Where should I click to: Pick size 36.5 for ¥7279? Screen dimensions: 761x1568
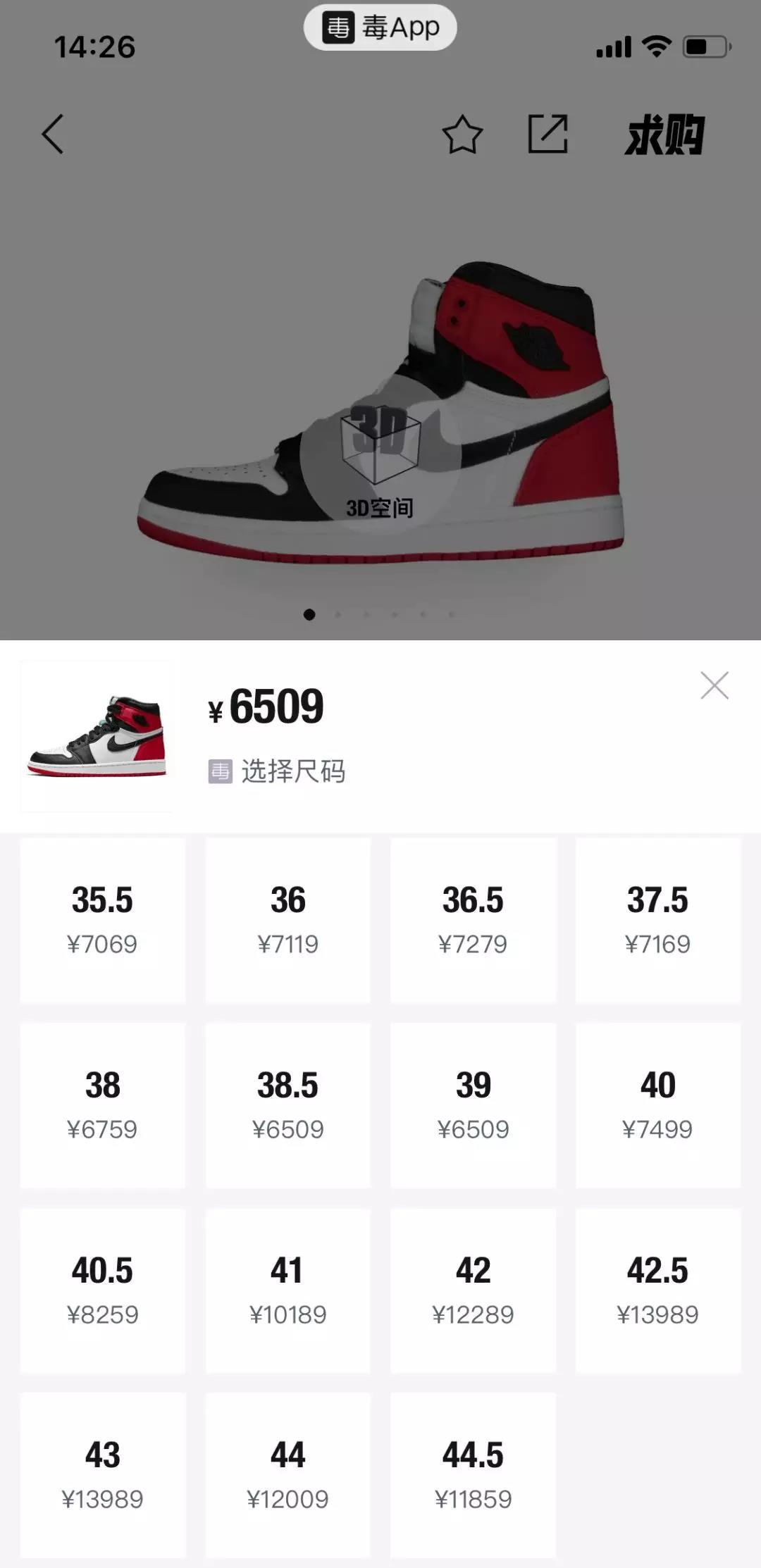tap(473, 920)
